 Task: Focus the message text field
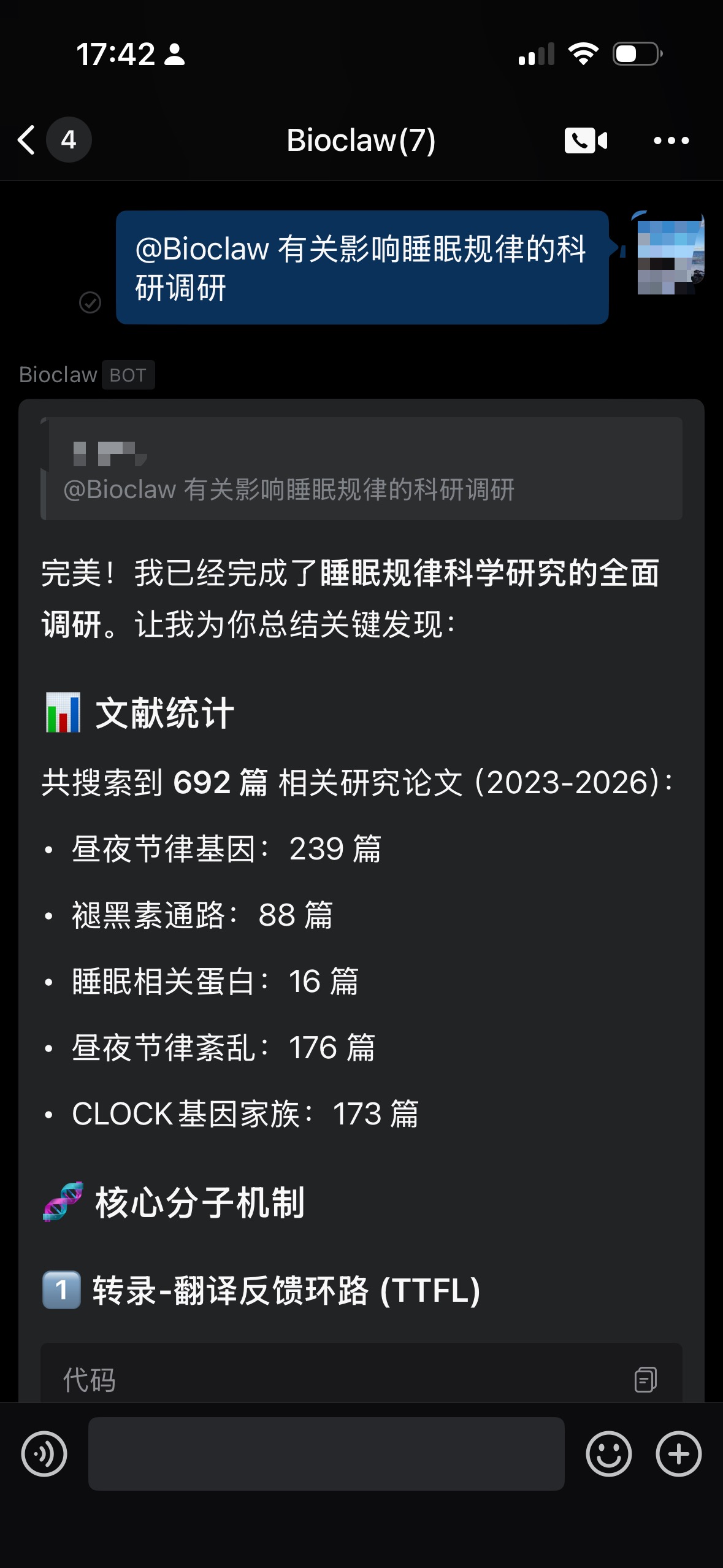tap(326, 1454)
